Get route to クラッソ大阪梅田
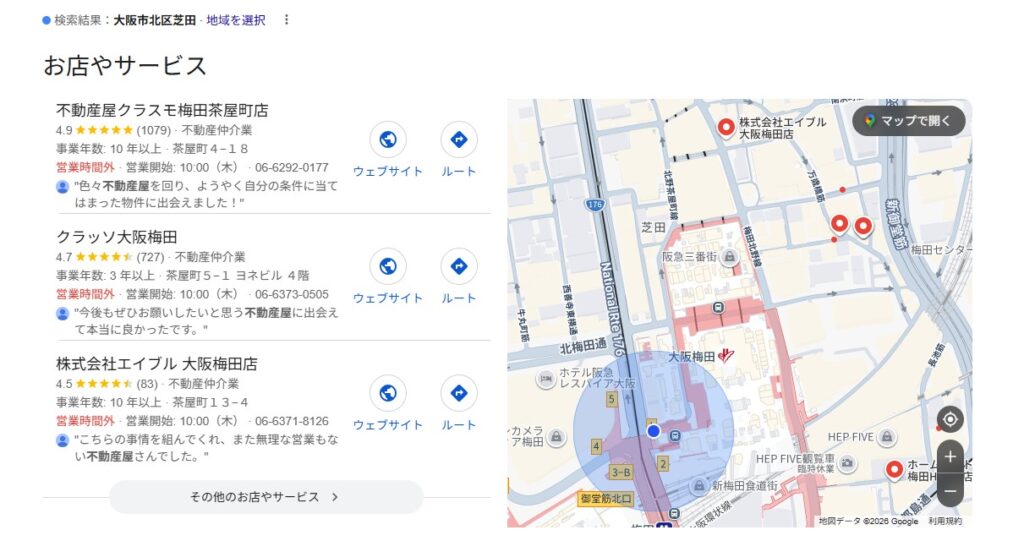This screenshot has height=552, width=1024. [x=458, y=276]
